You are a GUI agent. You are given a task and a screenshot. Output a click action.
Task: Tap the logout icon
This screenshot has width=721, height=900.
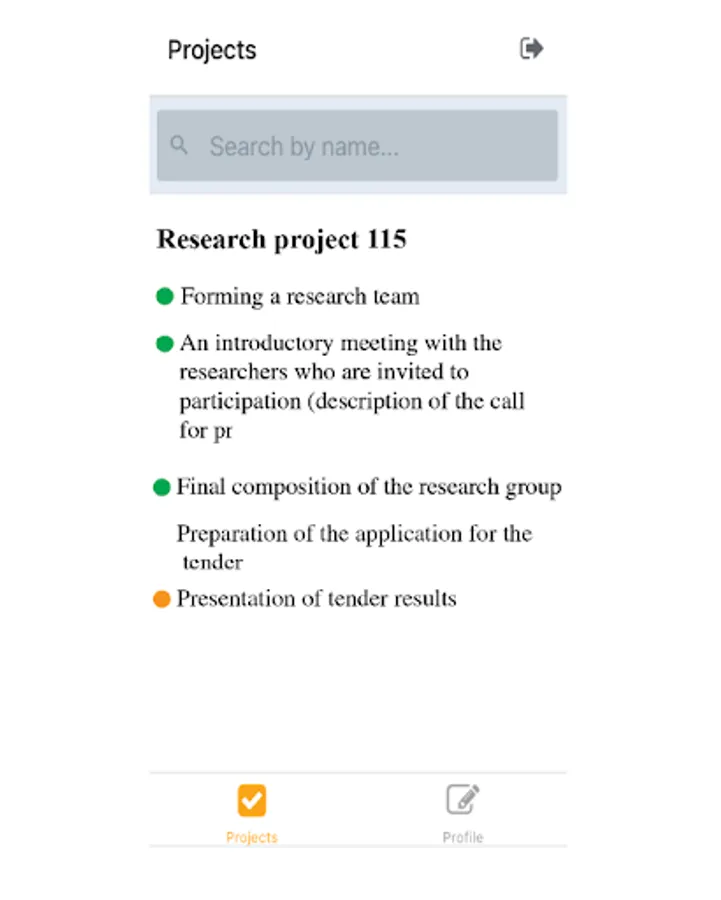[531, 47]
